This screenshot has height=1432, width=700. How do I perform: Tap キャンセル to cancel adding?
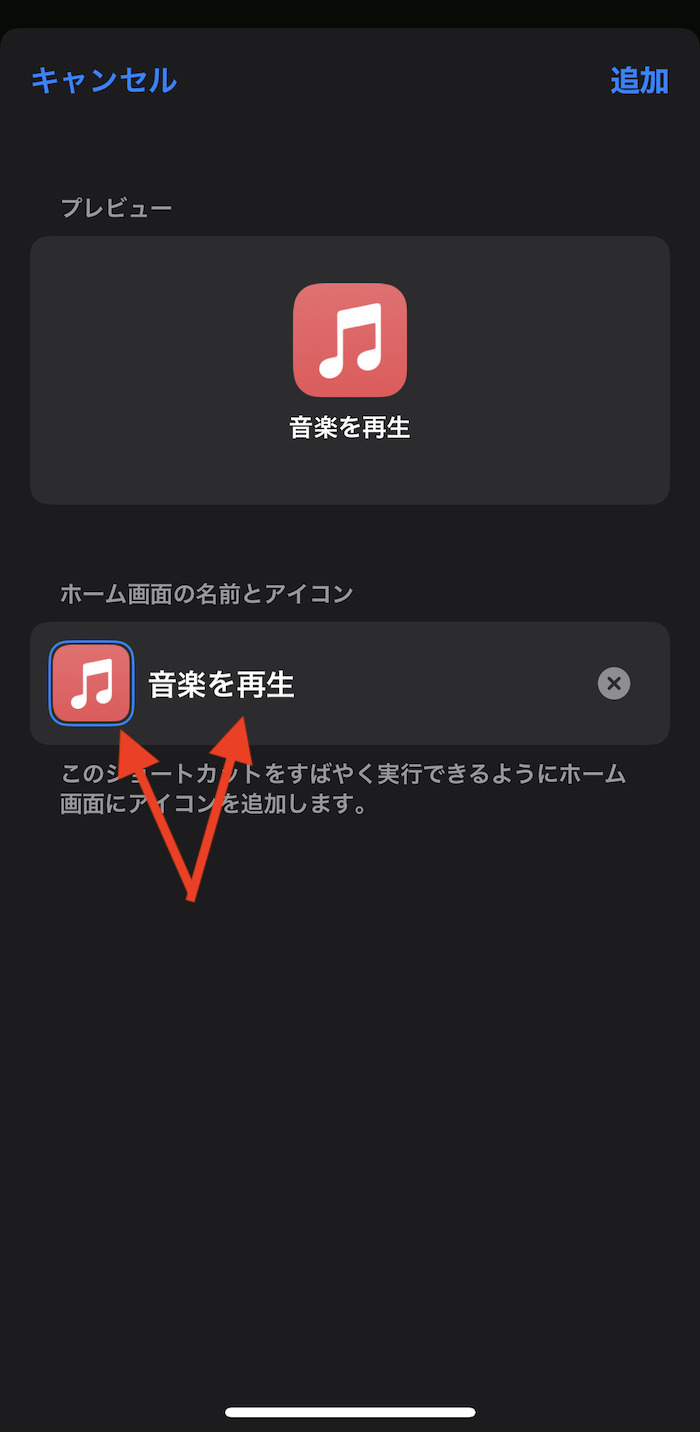[104, 80]
